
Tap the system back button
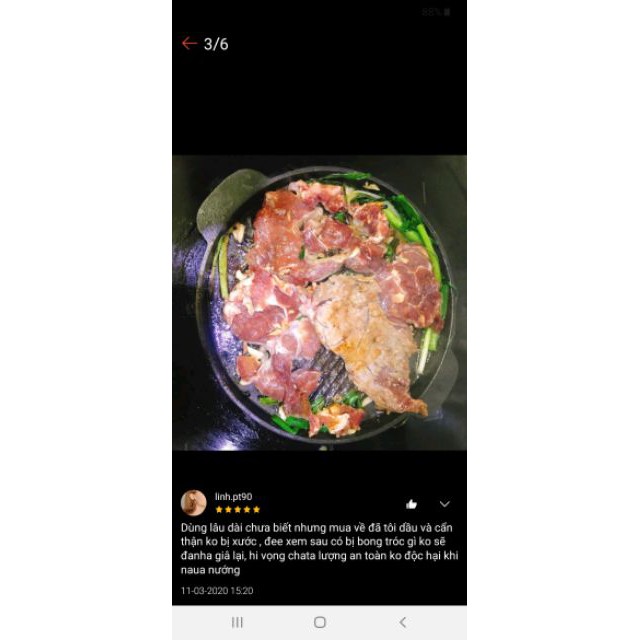(x=402, y=622)
